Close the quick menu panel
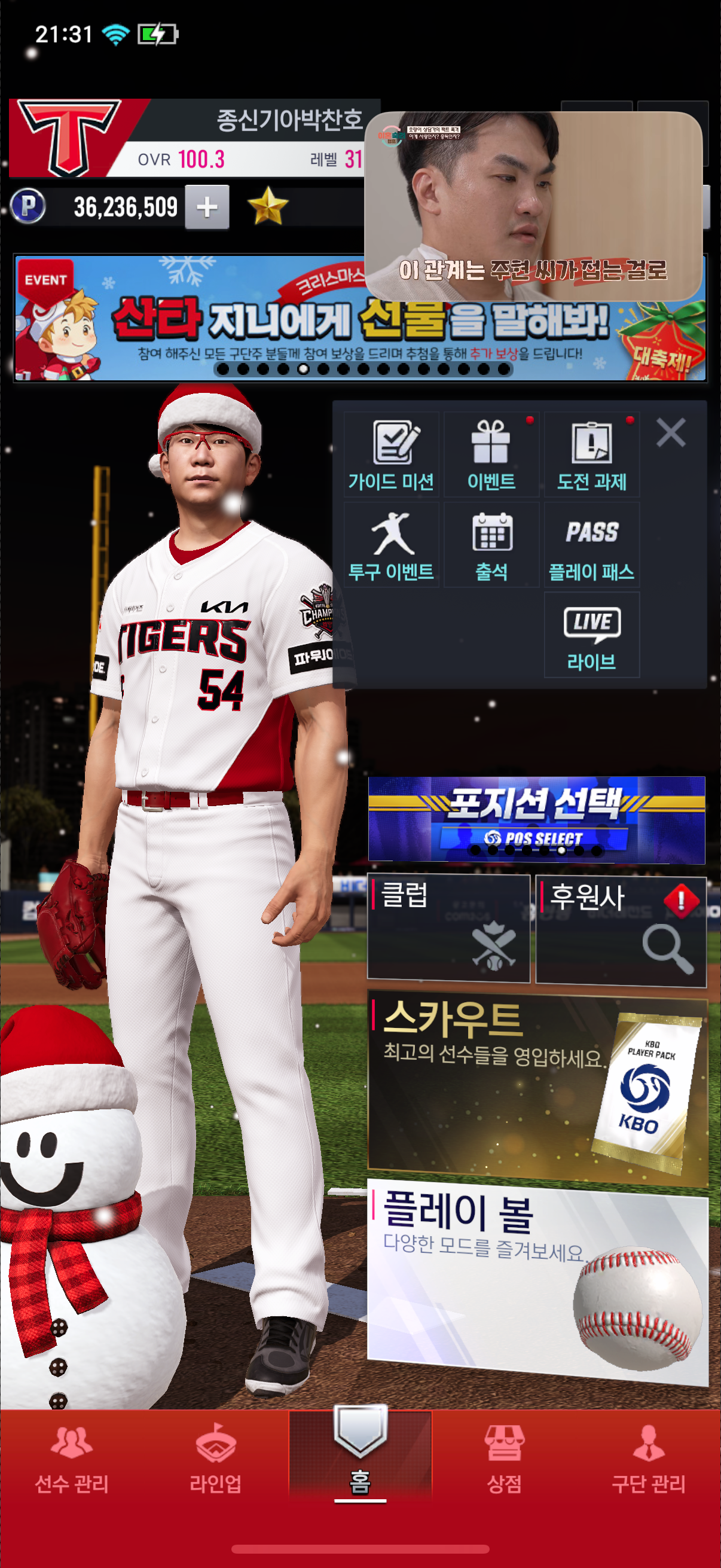Image resolution: width=721 pixels, height=1568 pixels. [x=671, y=433]
